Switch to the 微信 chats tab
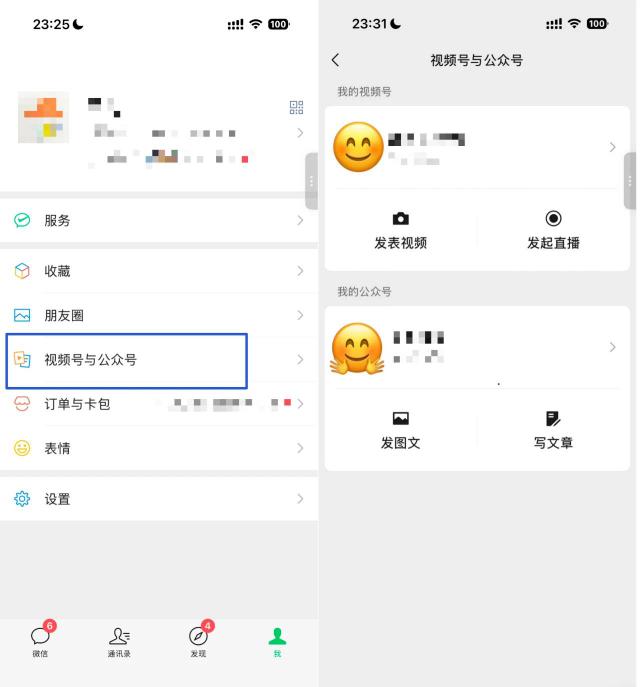Image resolution: width=640 pixels, height=687 pixels. [40, 640]
